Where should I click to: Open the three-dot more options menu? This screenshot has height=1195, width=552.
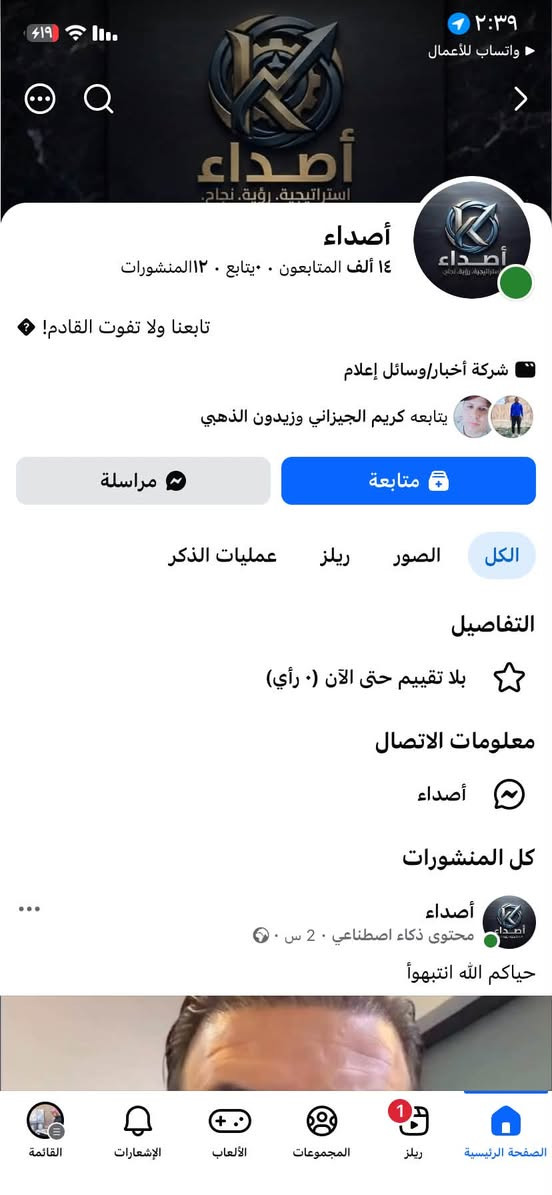[40, 99]
